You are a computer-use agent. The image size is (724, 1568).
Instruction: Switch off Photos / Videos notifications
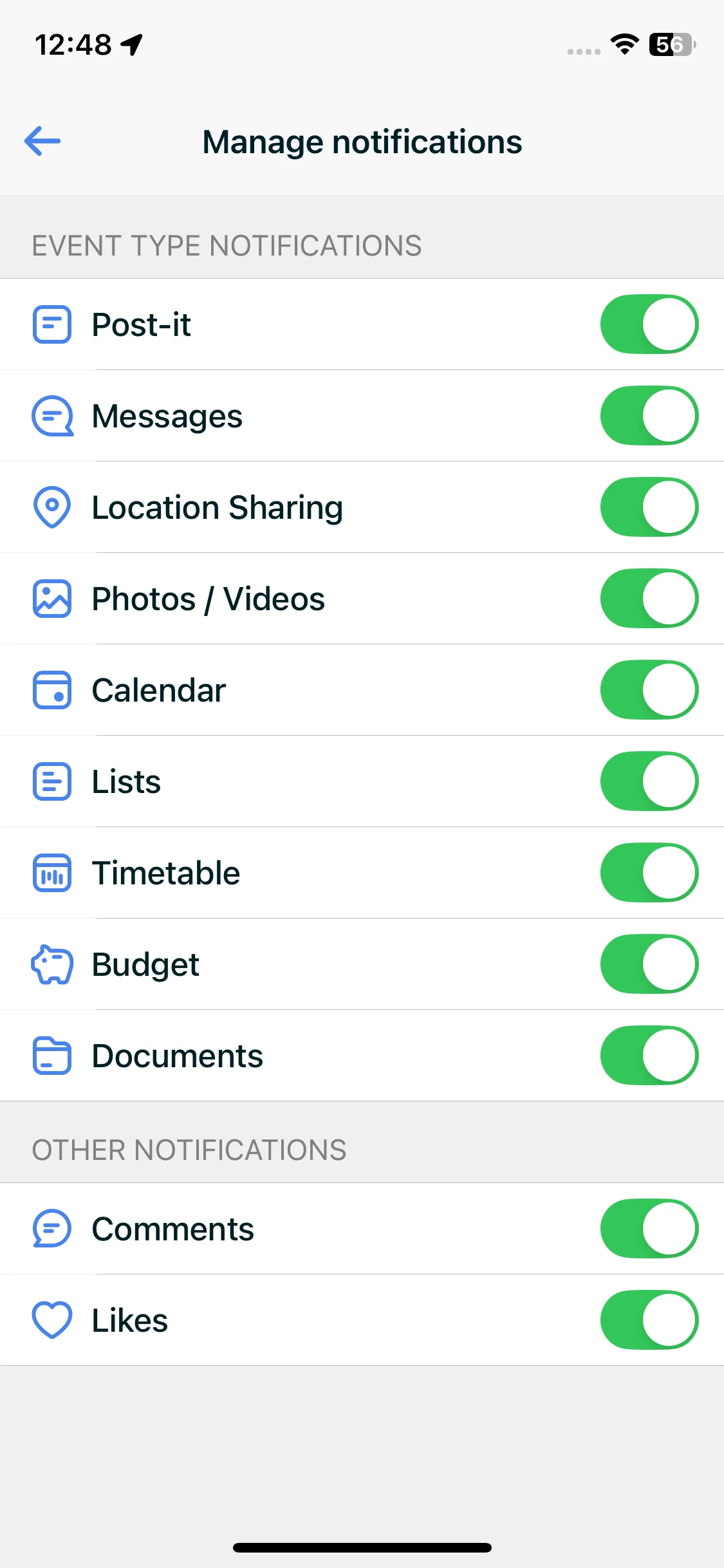(649, 599)
